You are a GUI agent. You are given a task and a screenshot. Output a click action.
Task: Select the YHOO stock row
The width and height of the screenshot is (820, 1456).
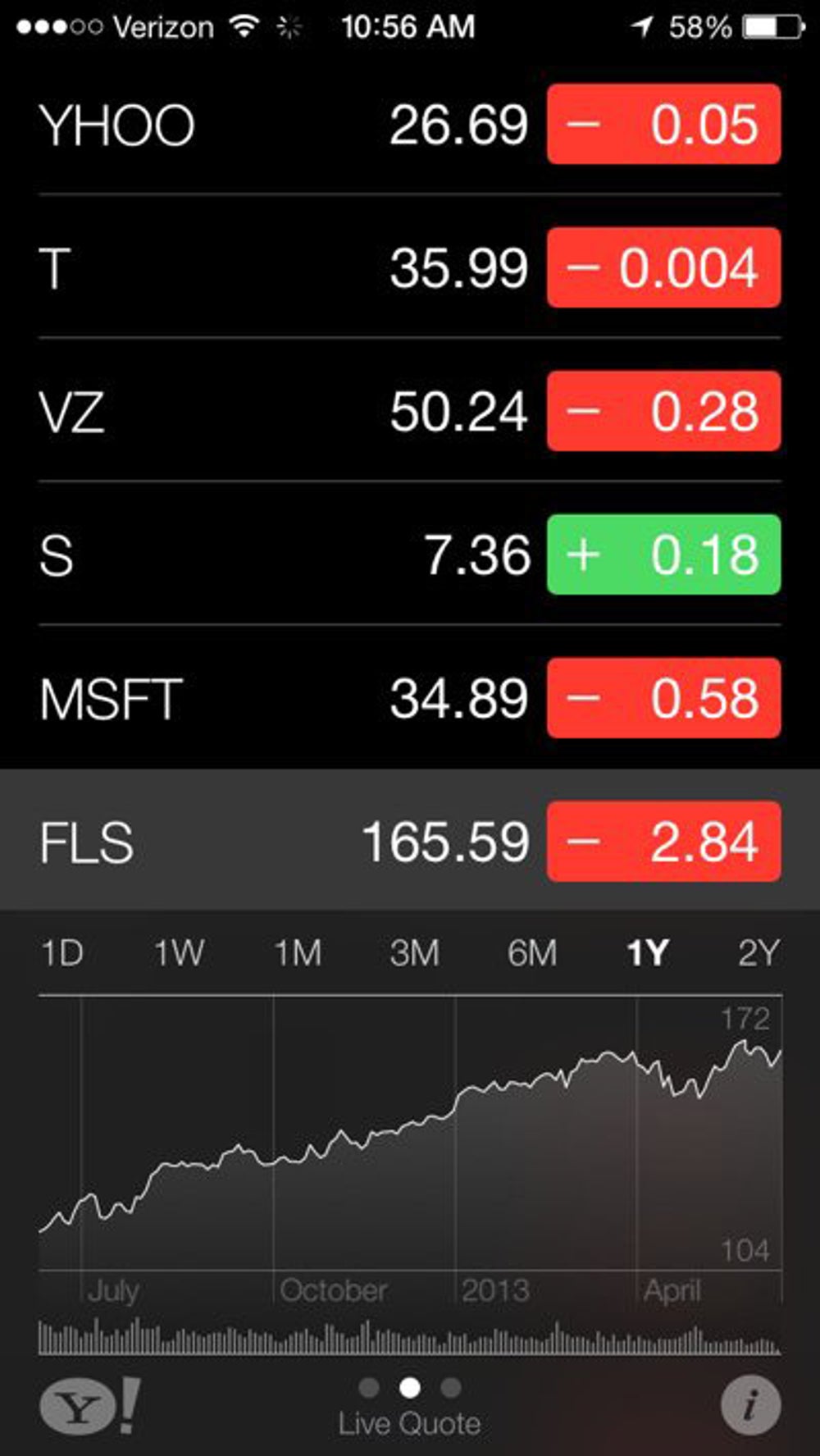[x=279, y=125]
